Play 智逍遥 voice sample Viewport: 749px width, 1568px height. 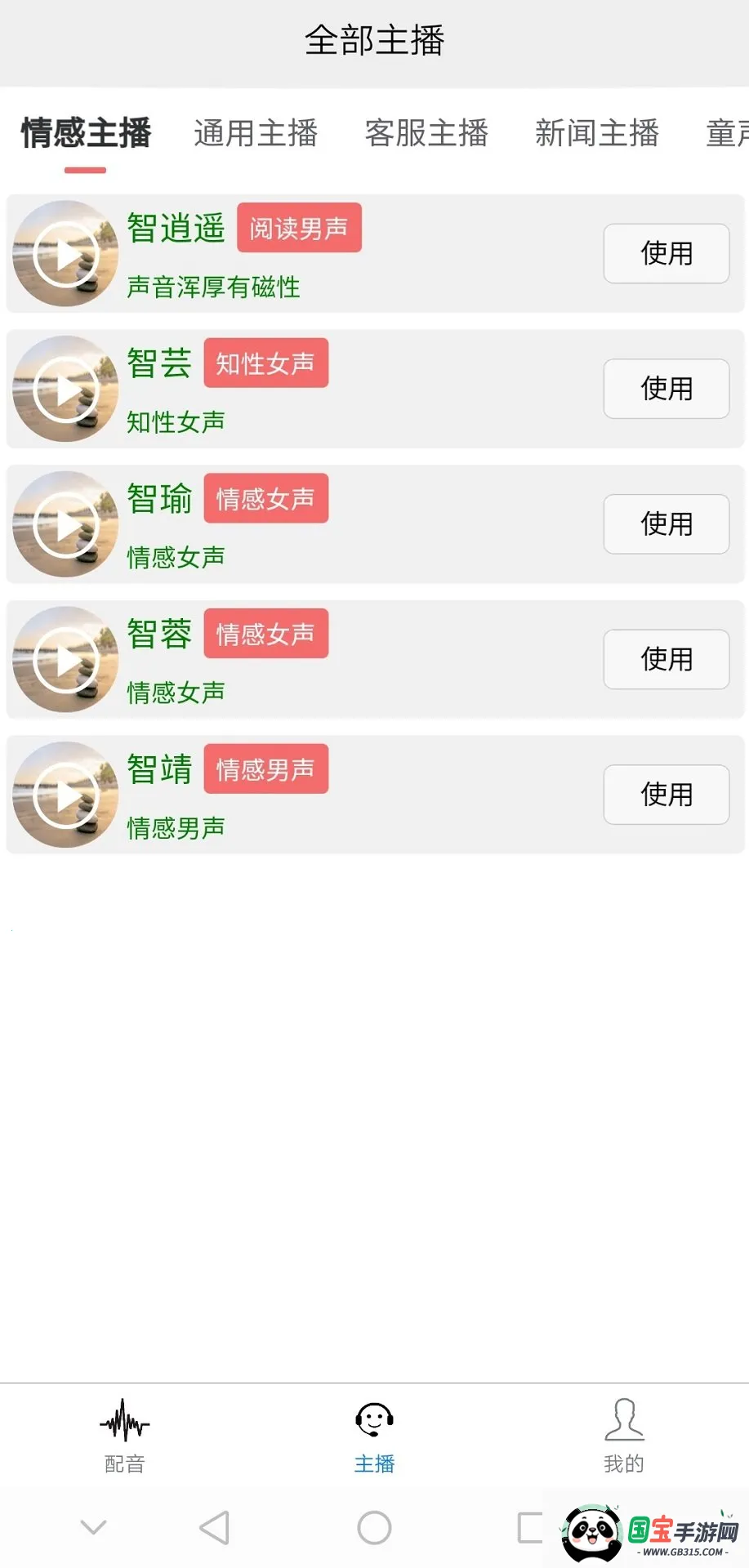tap(65, 253)
